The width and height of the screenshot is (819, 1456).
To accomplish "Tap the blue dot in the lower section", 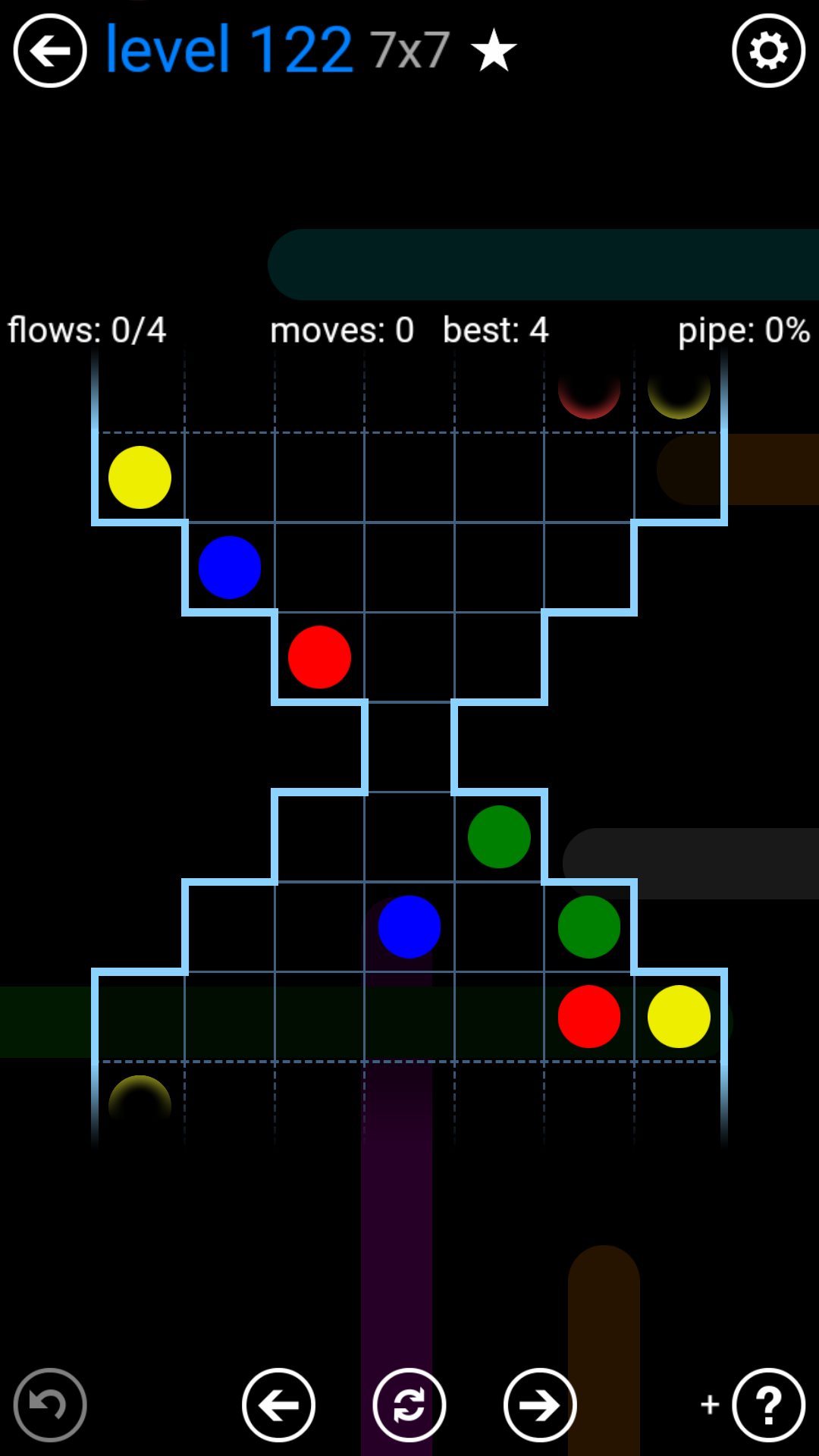I will tap(409, 927).
